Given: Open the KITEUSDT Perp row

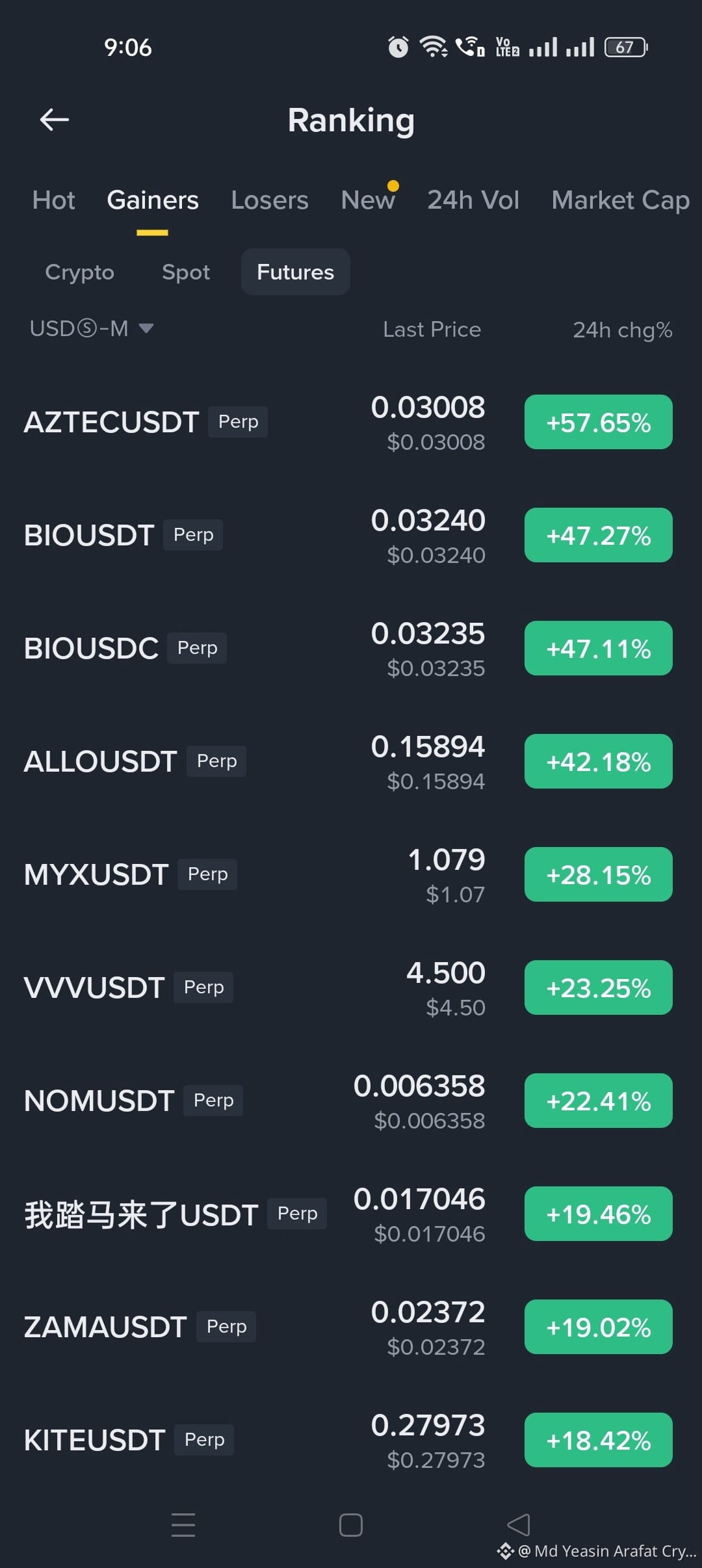Looking at the screenshot, I should click(351, 1441).
